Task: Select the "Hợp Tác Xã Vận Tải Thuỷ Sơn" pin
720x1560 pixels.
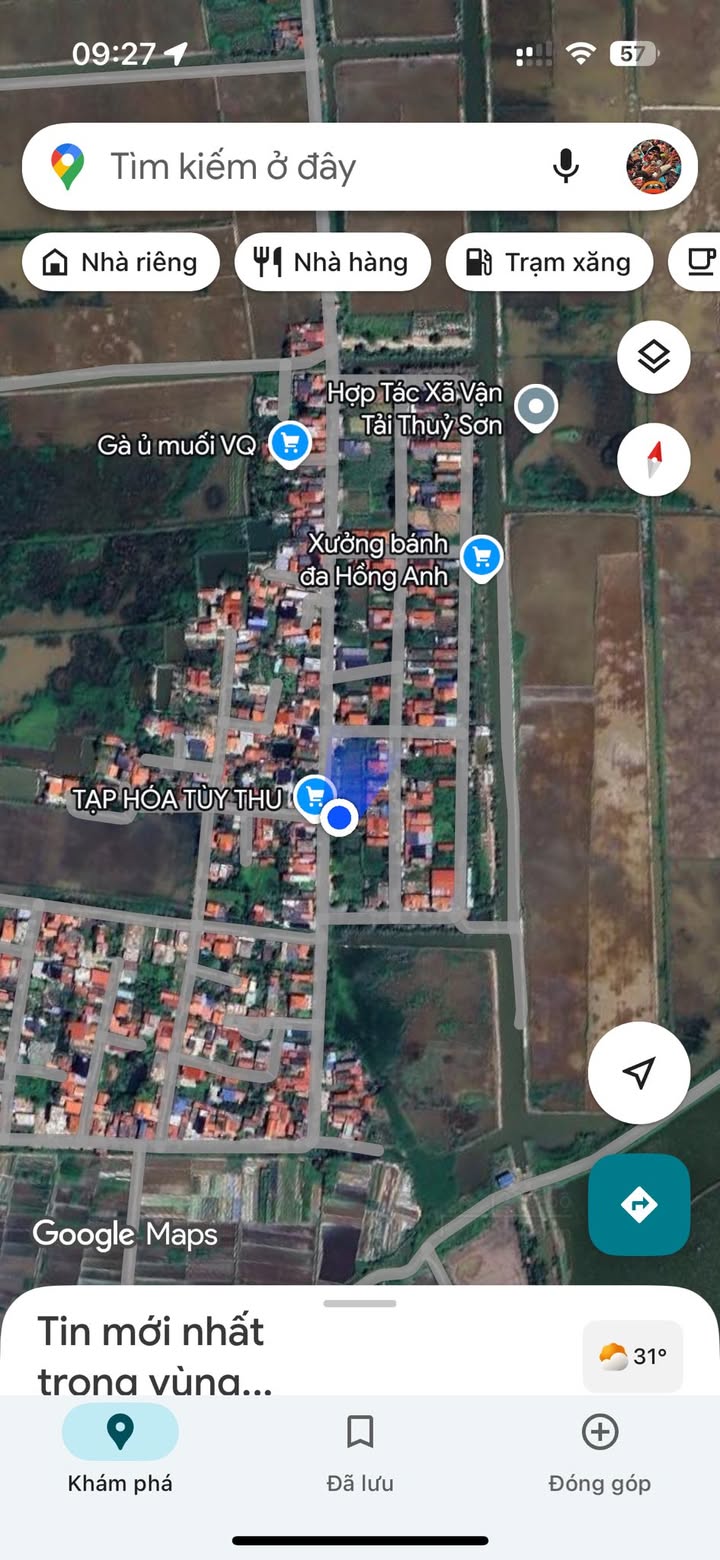Action: pyautogui.click(x=537, y=407)
